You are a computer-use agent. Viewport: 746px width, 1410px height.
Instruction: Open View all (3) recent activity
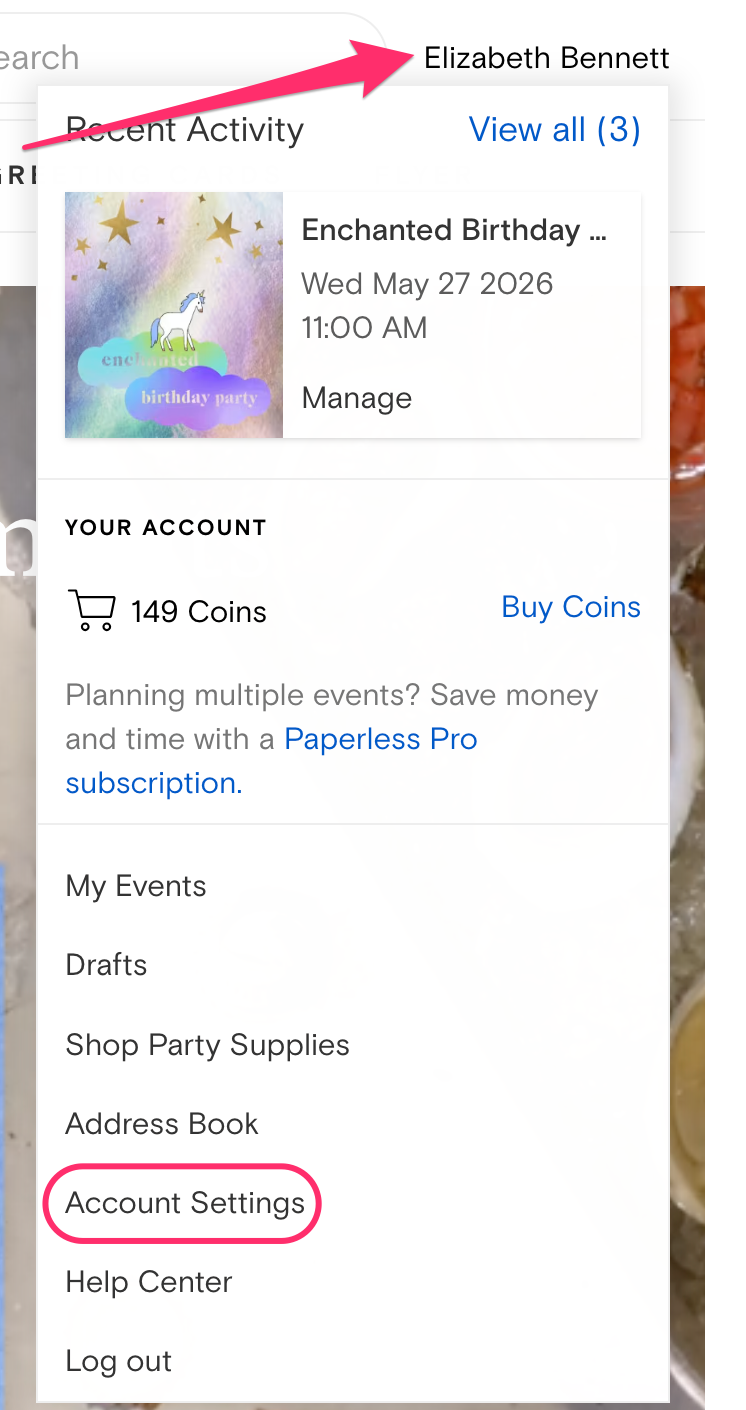(554, 130)
